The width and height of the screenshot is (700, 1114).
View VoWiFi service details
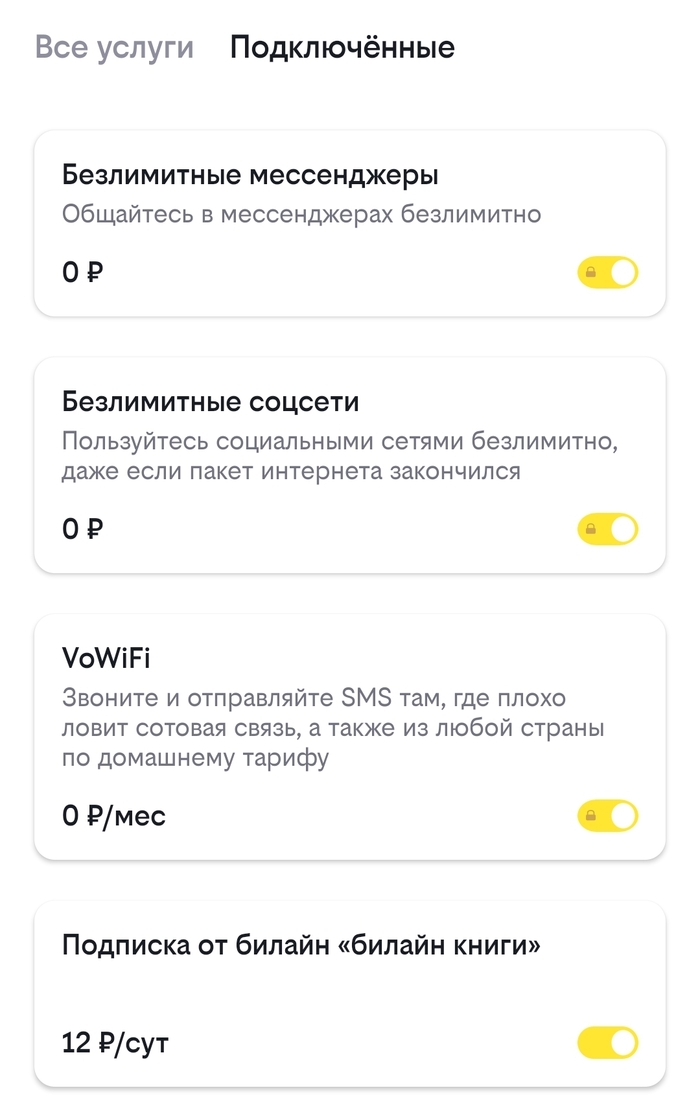[x=300, y=710]
